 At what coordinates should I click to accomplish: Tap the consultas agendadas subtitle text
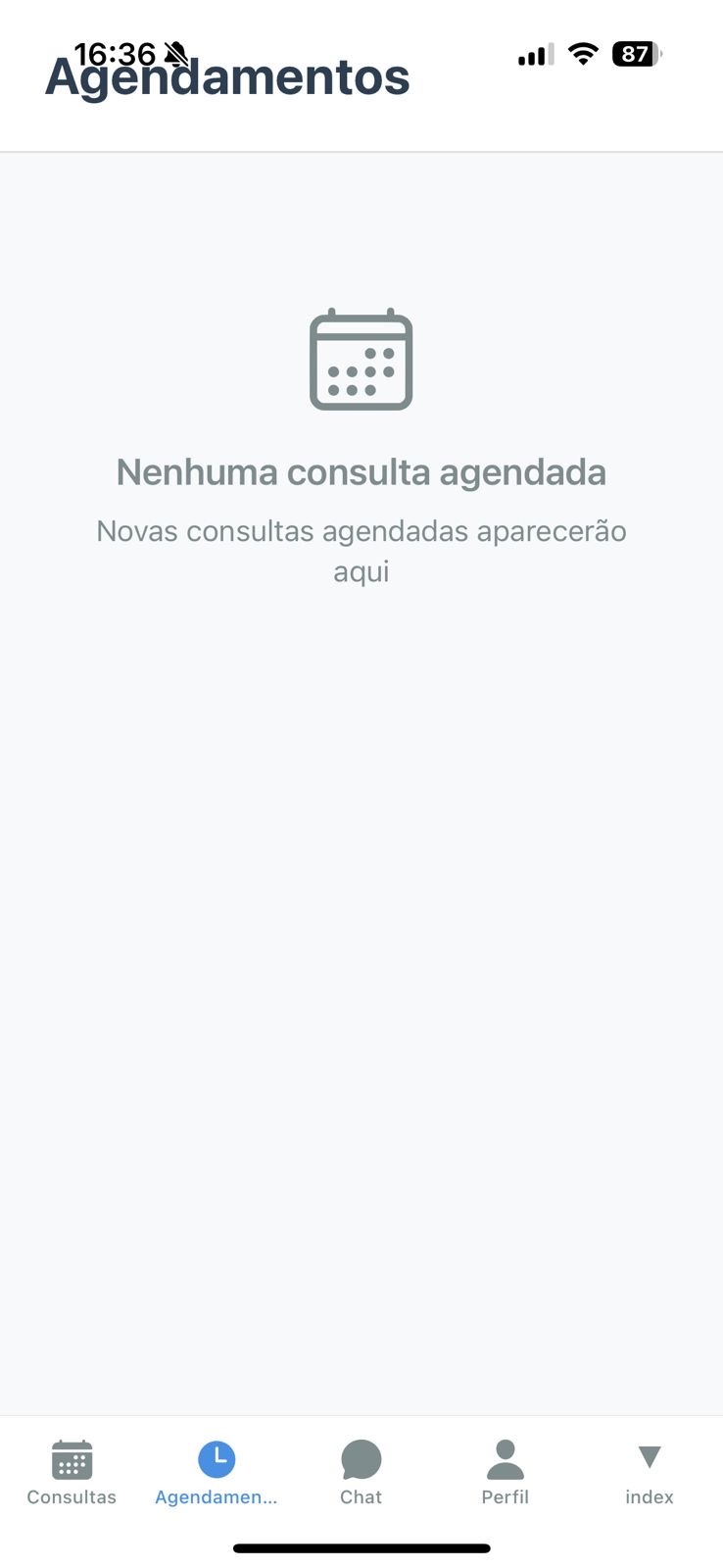pyautogui.click(x=361, y=550)
